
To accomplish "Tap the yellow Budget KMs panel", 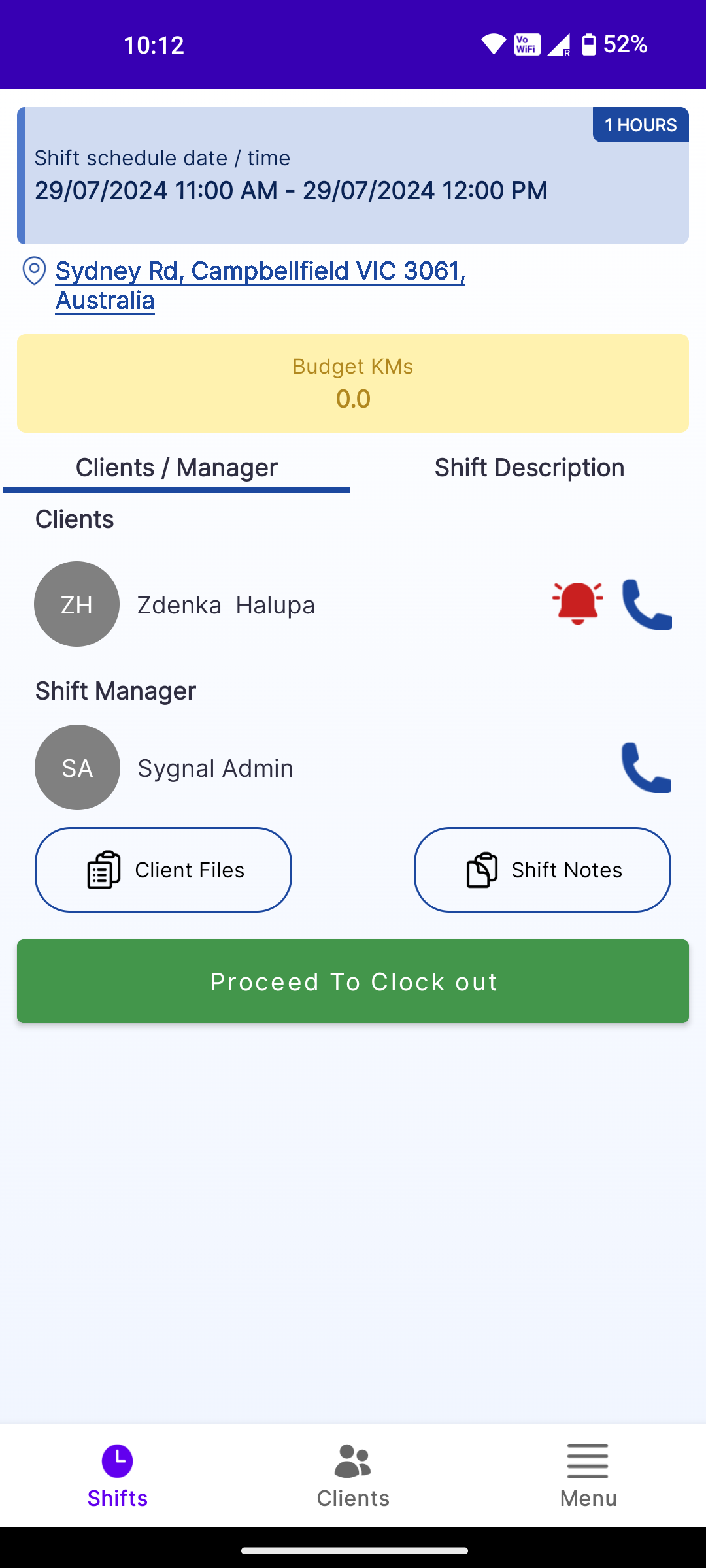I will [x=353, y=383].
